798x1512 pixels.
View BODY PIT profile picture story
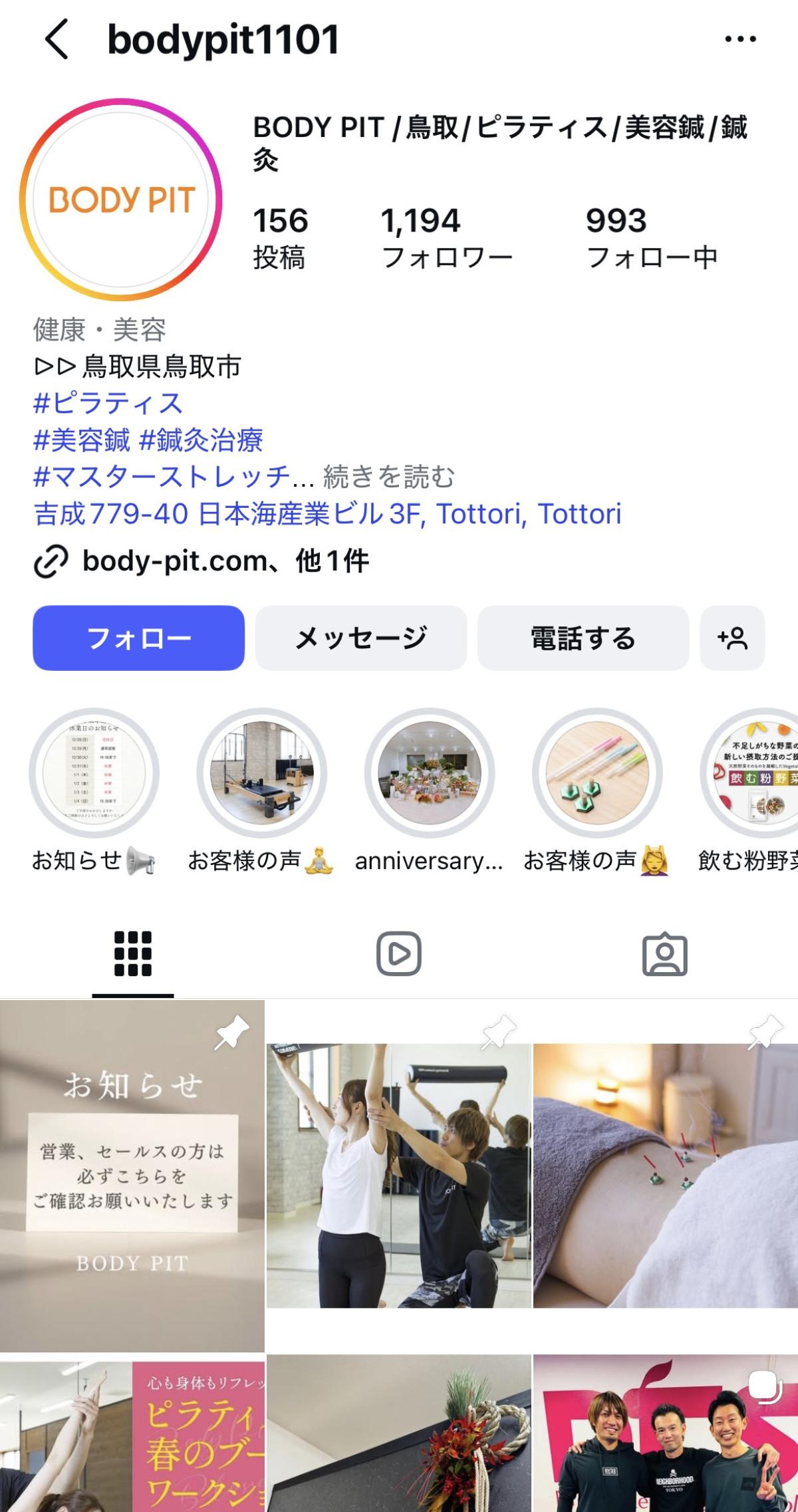[x=121, y=199]
